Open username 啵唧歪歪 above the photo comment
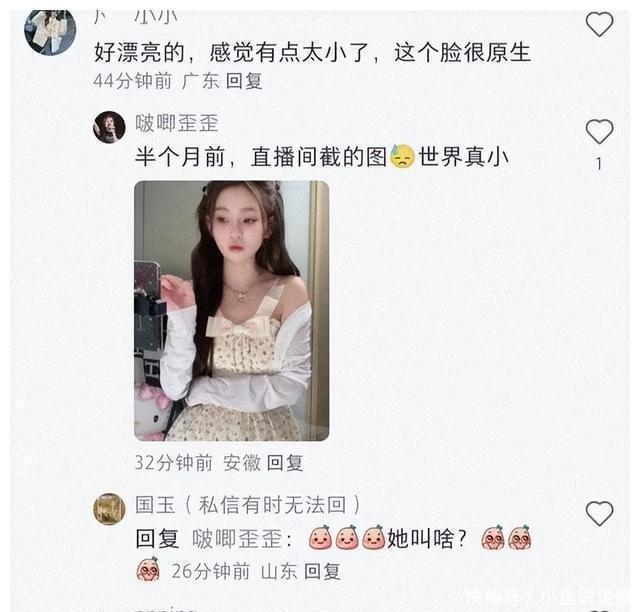The image size is (640, 612). [x=177, y=123]
